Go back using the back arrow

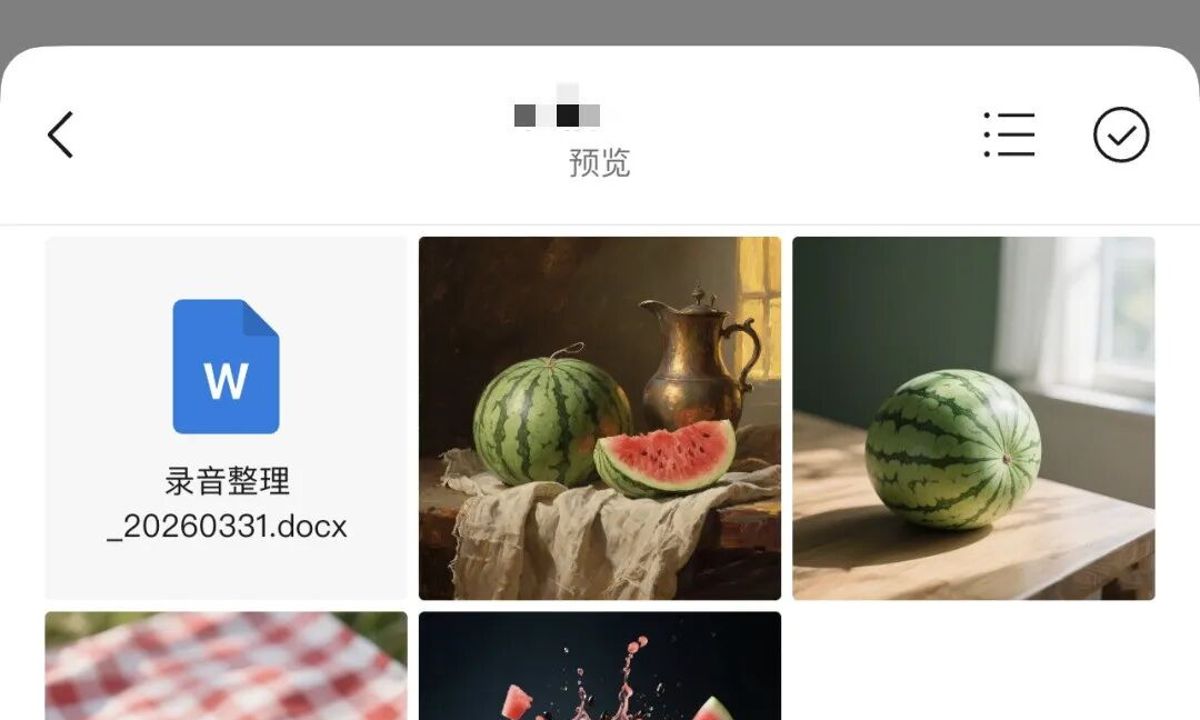pyautogui.click(x=61, y=135)
